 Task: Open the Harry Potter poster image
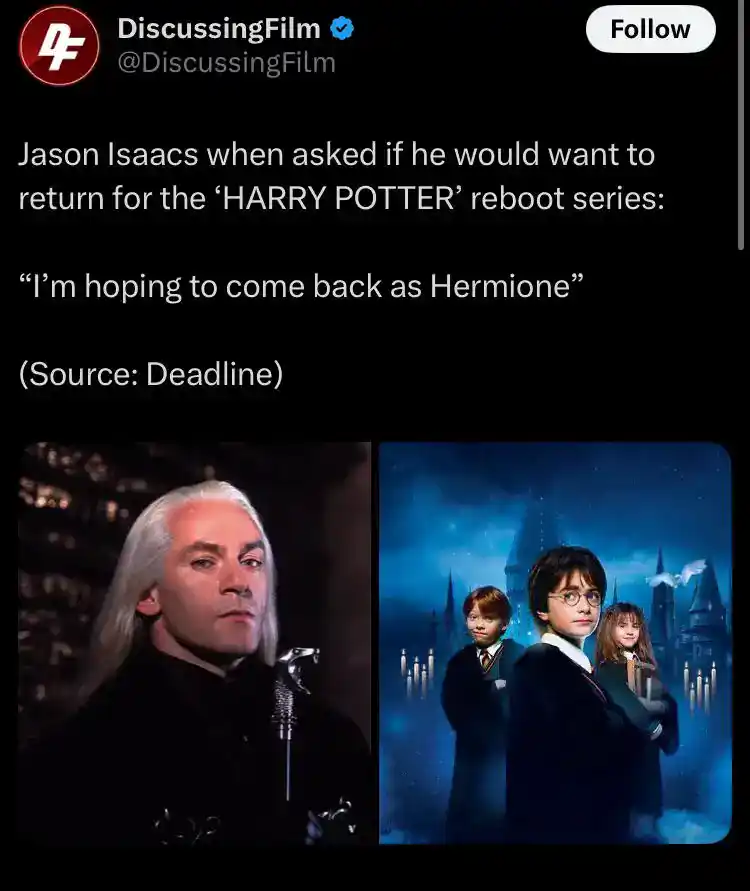tap(555, 643)
